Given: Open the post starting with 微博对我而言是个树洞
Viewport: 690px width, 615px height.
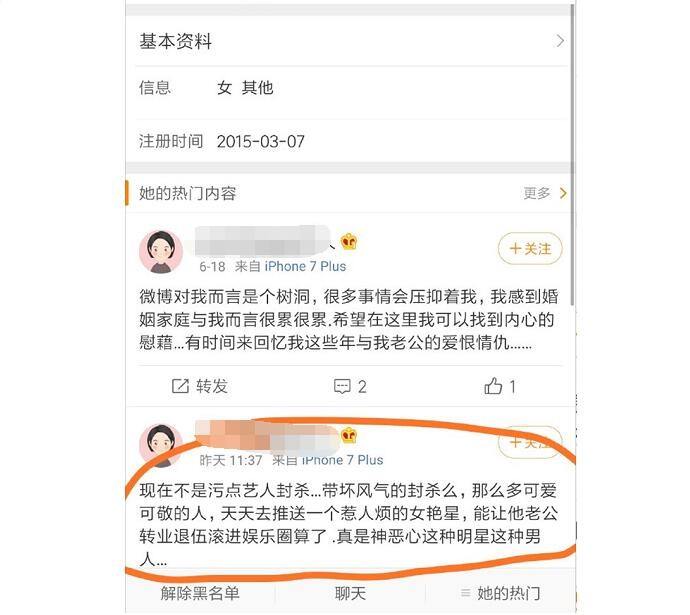Looking at the screenshot, I should pyautogui.click(x=345, y=320).
